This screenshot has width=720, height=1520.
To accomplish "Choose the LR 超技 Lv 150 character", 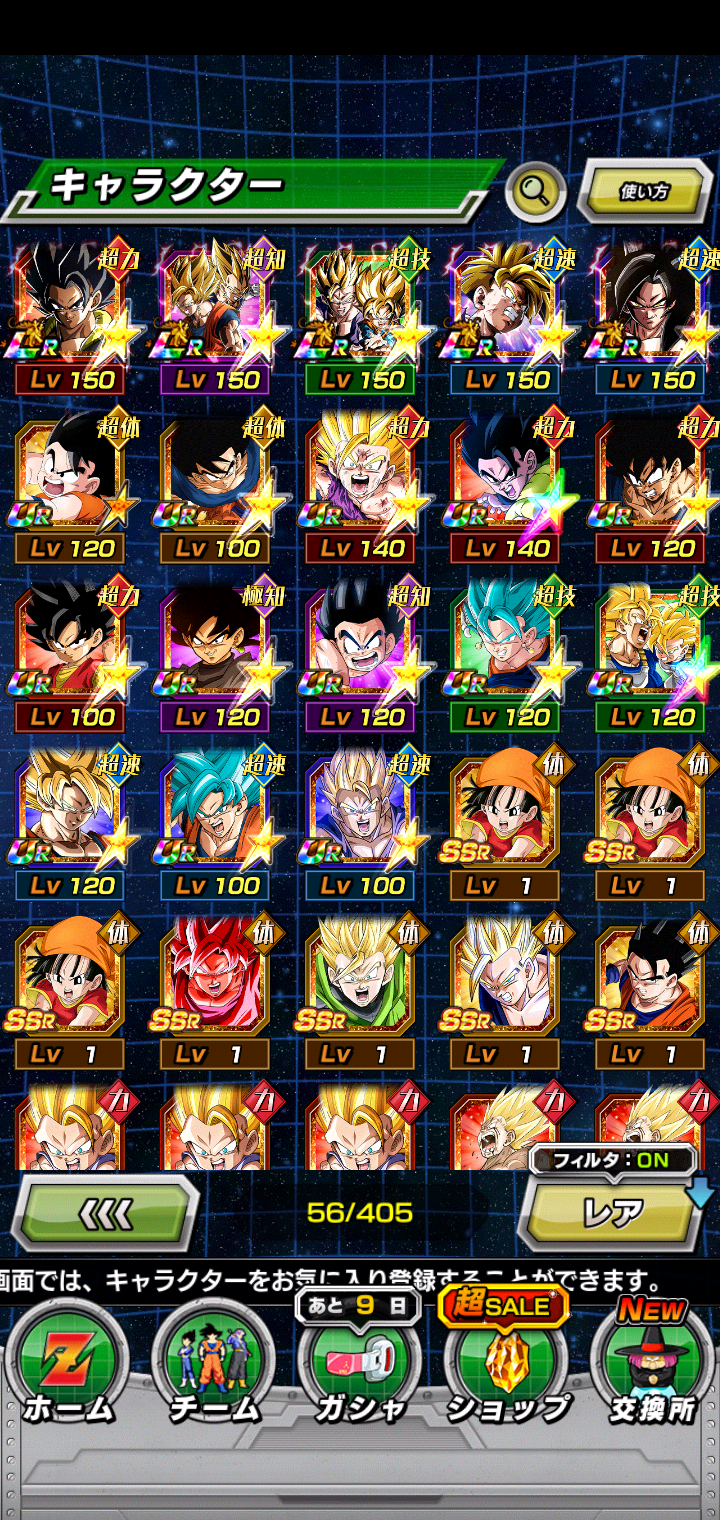I will 359,315.
